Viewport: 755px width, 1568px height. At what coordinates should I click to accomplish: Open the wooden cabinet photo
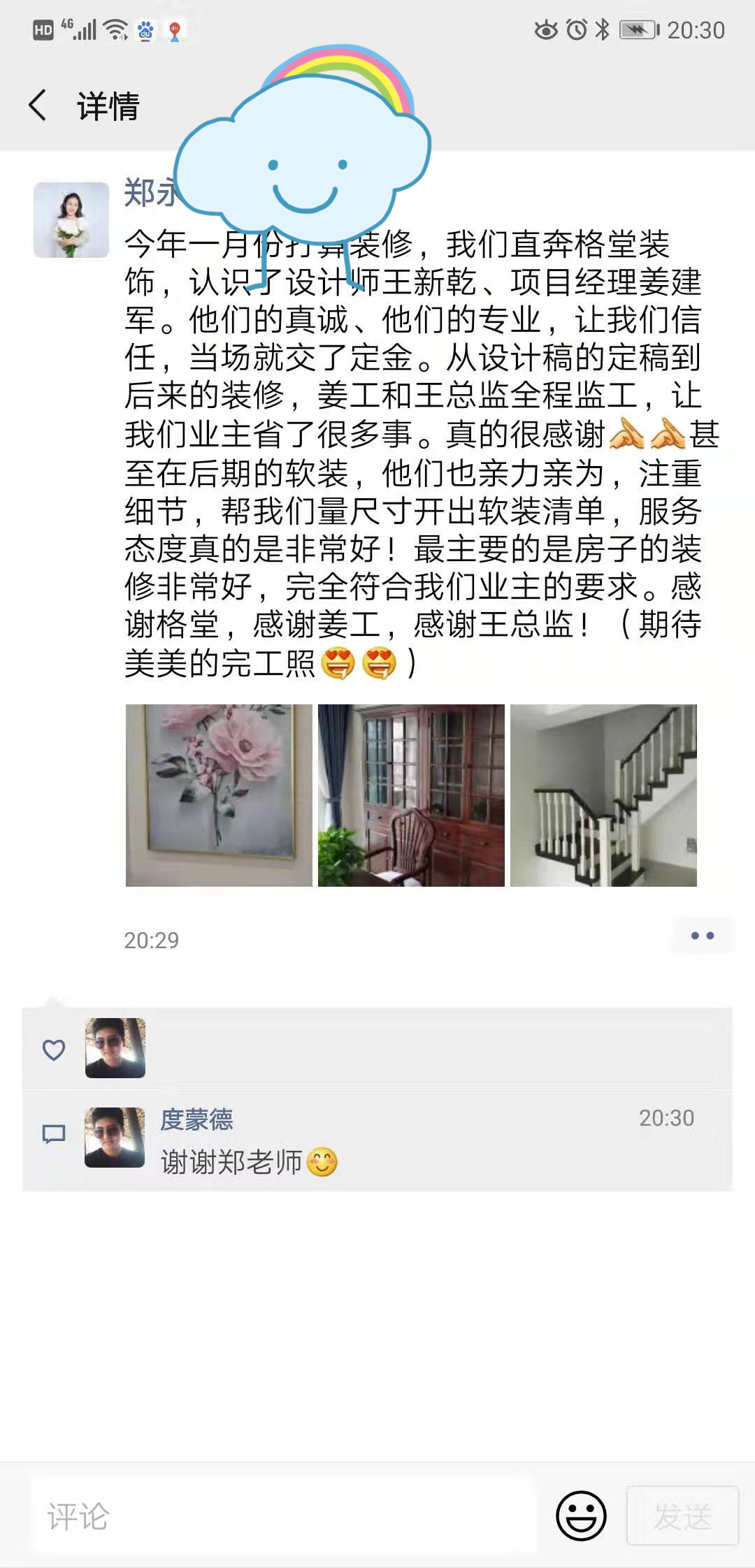pyautogui.click(x=411, y=795)
